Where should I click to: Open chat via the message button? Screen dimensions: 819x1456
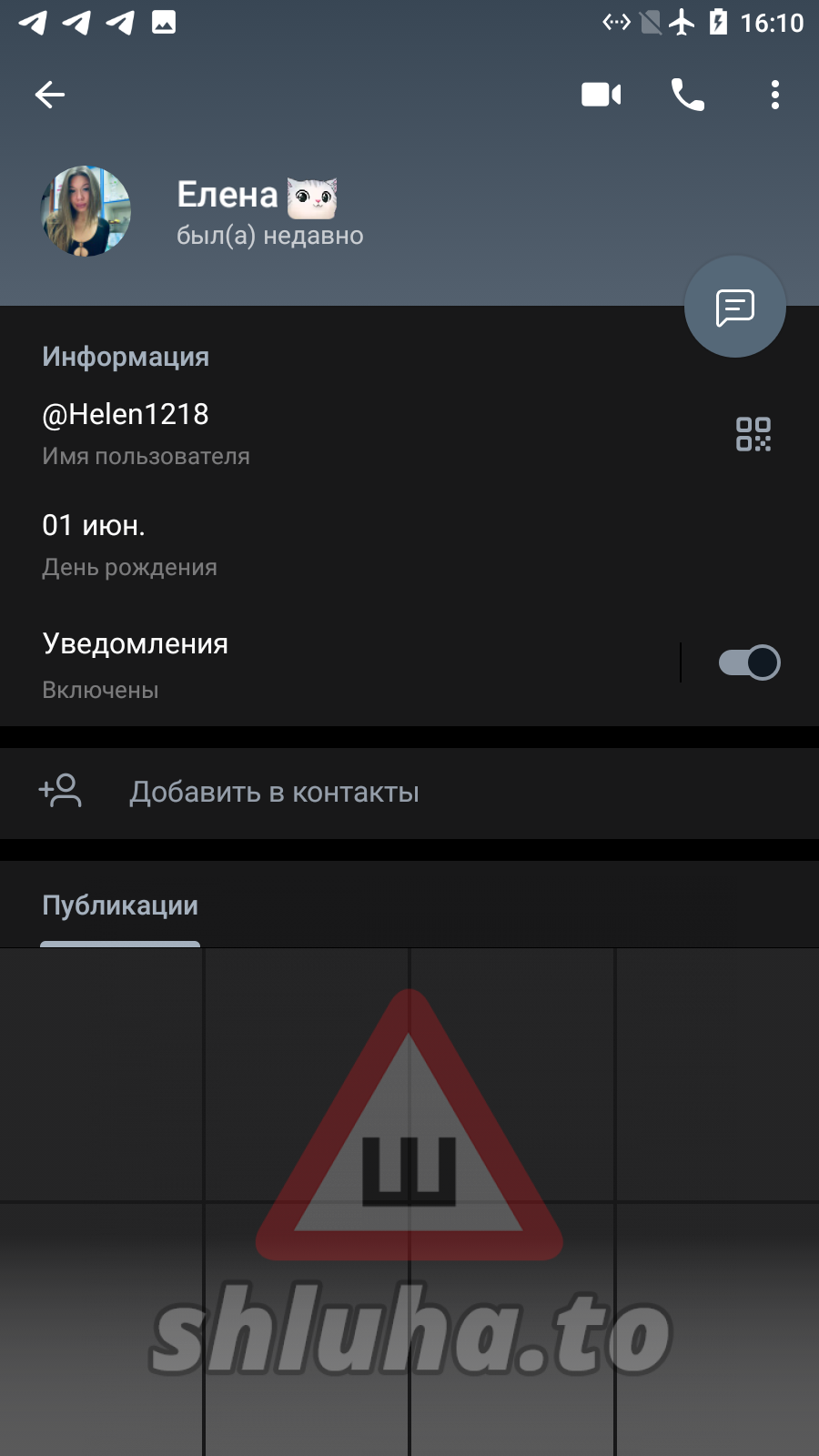[734, 308]
